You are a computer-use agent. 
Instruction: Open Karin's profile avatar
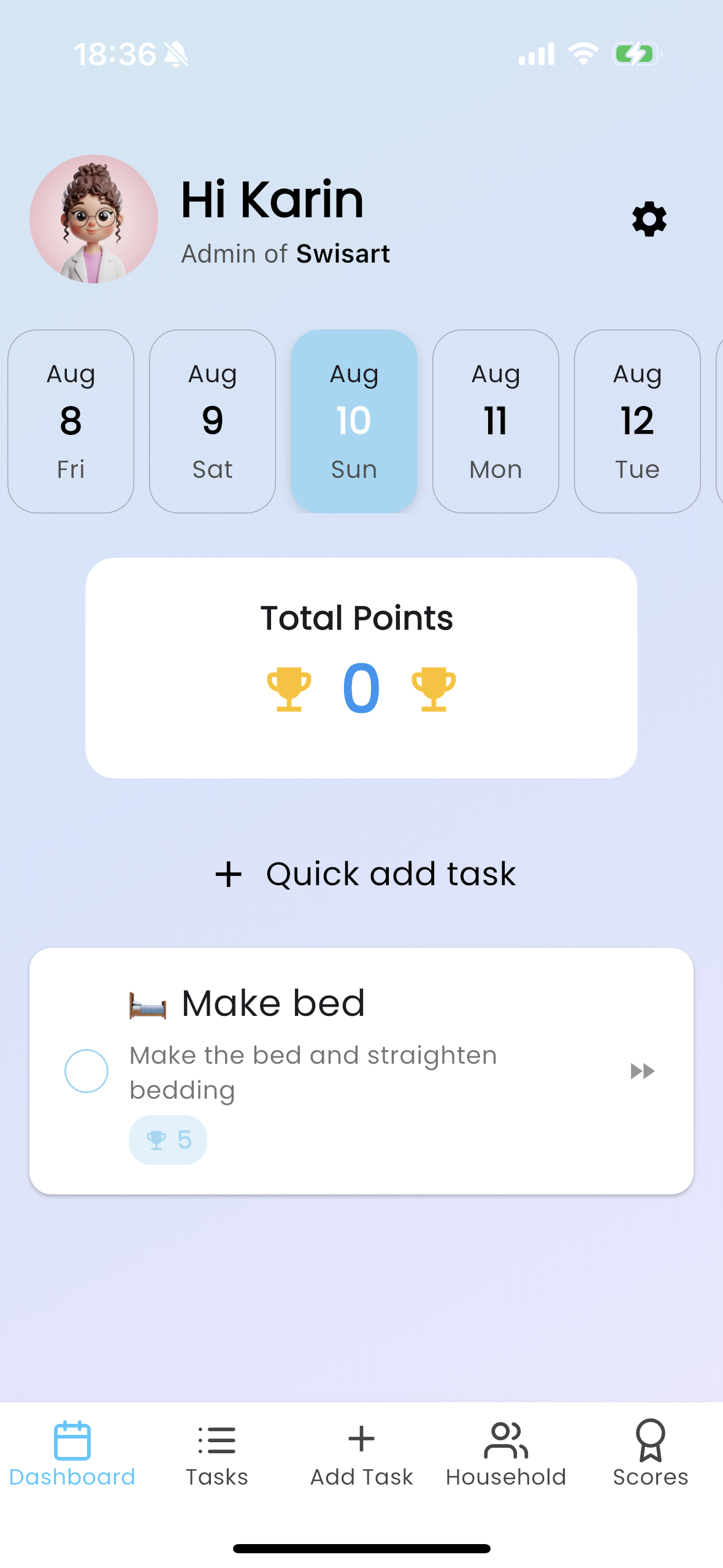click(x=93, y=219)
